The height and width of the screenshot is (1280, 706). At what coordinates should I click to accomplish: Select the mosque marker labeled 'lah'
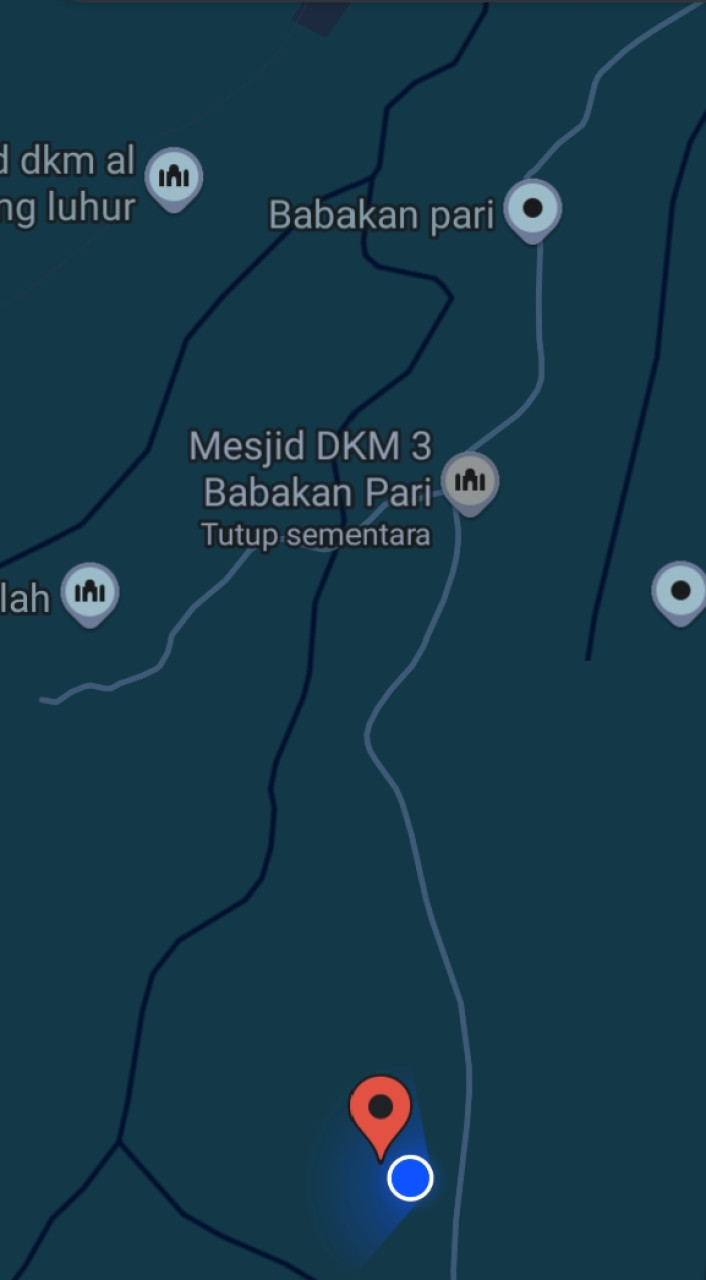(x=90, y=592)
